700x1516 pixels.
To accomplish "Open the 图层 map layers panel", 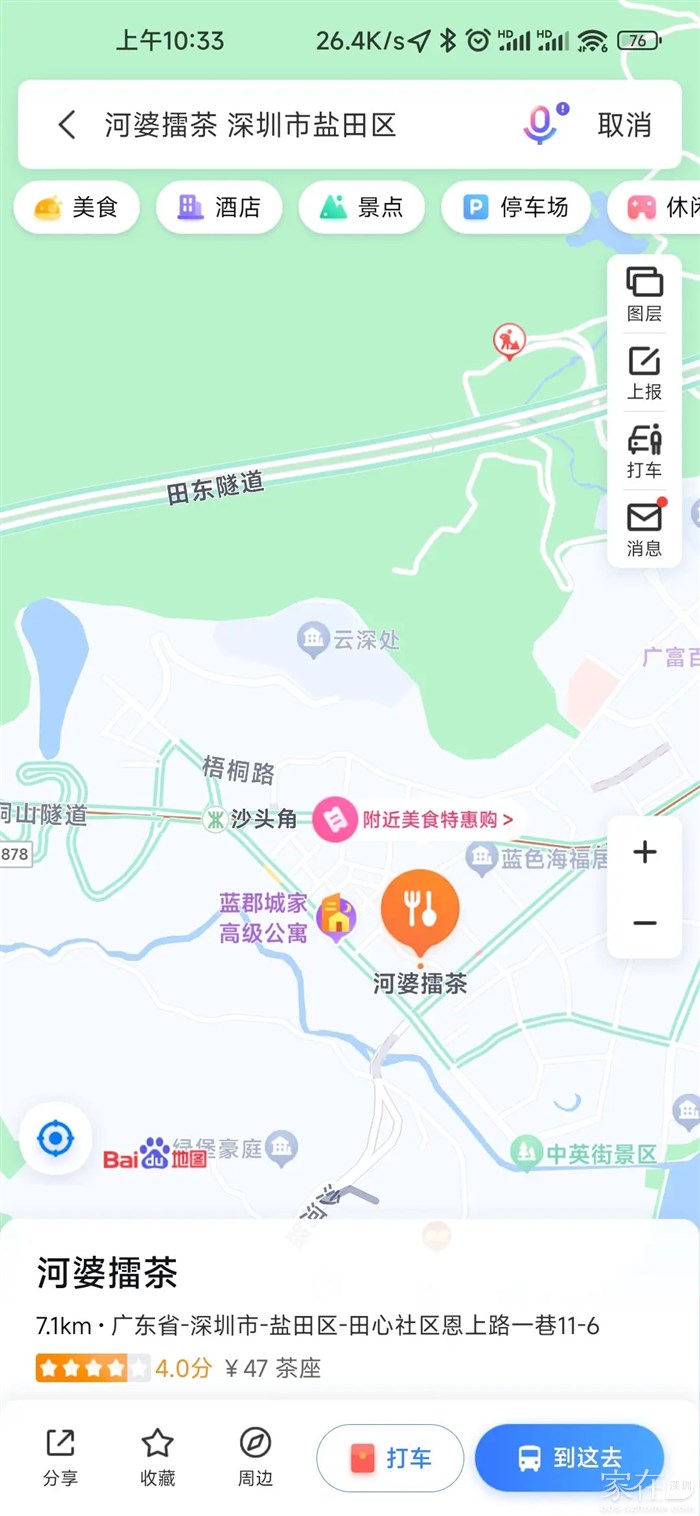I will (644, 294).
